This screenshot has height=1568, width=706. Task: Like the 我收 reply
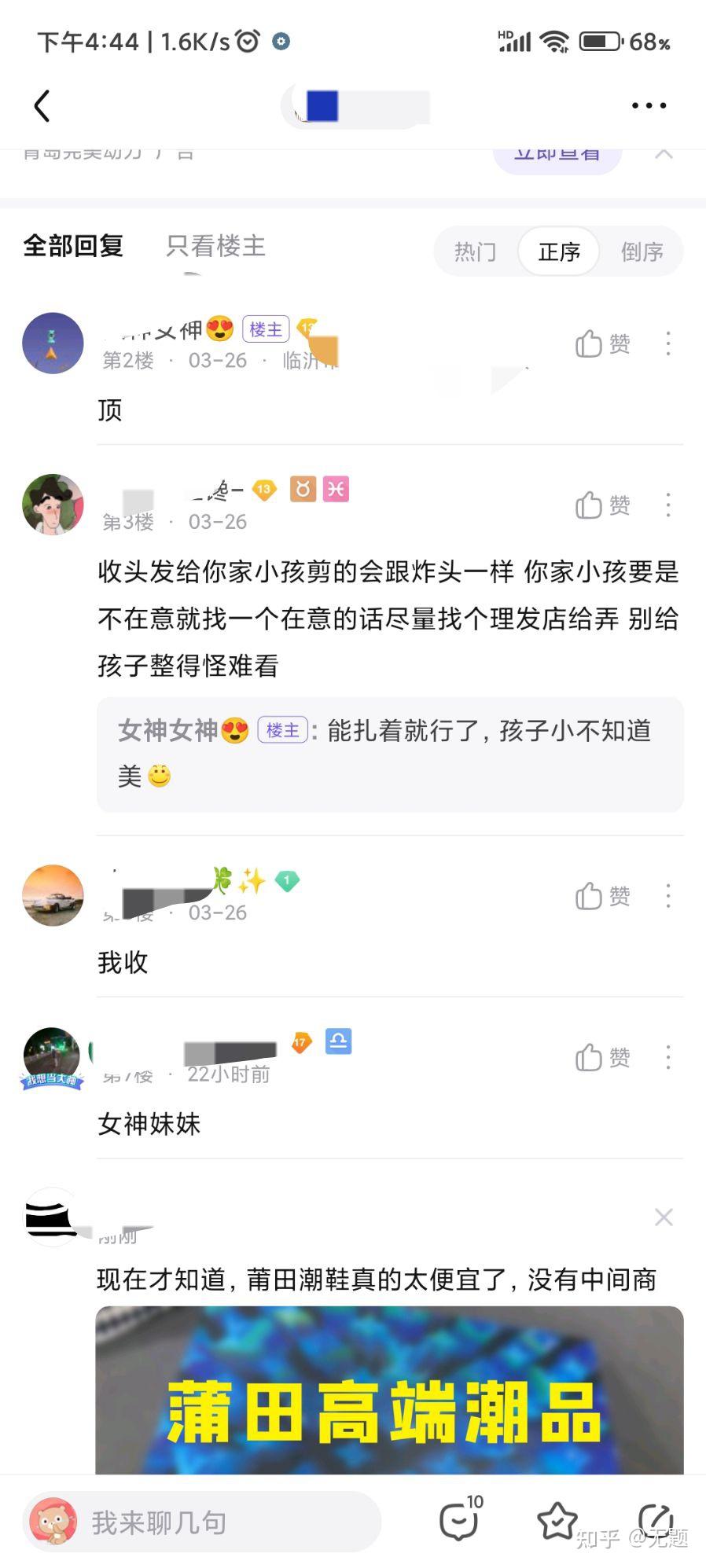click(x=602, y=896)
